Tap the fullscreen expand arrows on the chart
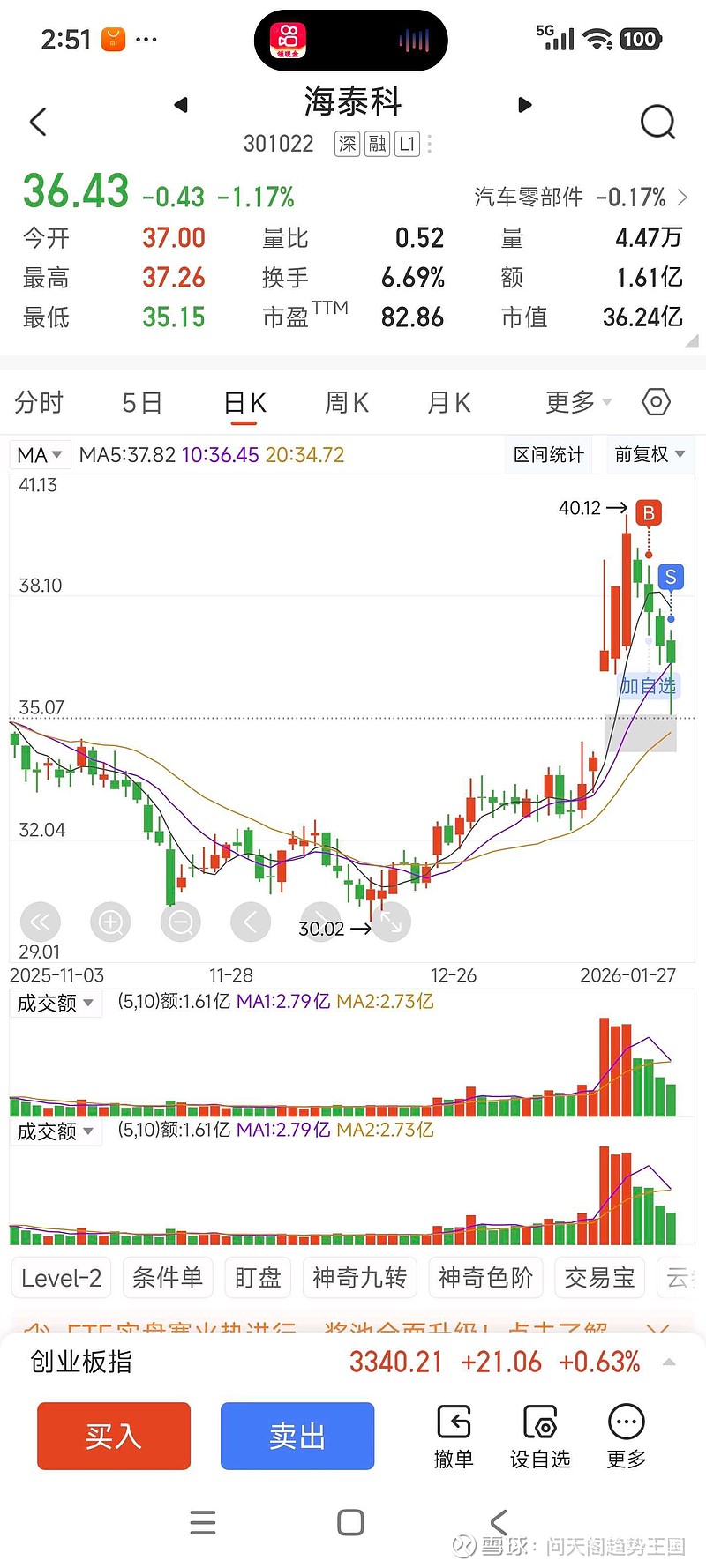The height and width of the screenshot is (1568, 706). 391,922
